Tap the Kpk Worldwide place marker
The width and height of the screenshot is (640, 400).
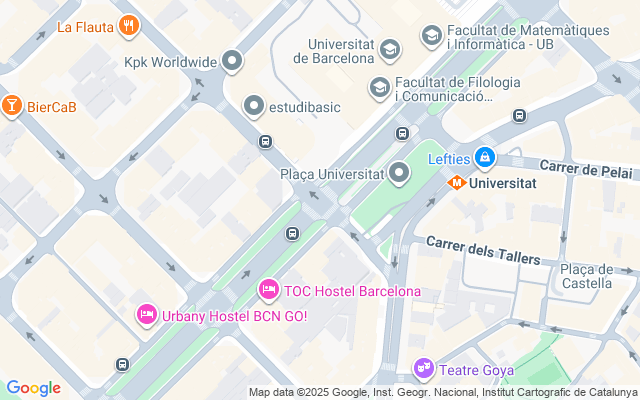coord(233,62)
